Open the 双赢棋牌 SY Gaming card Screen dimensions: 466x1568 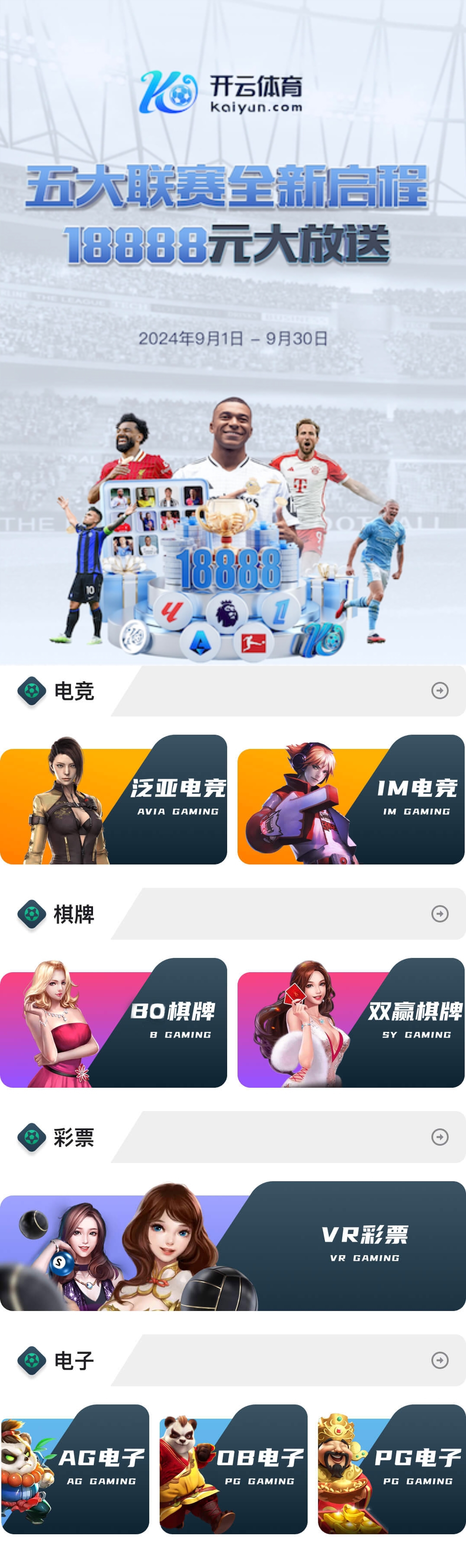tap(351, 1023)
